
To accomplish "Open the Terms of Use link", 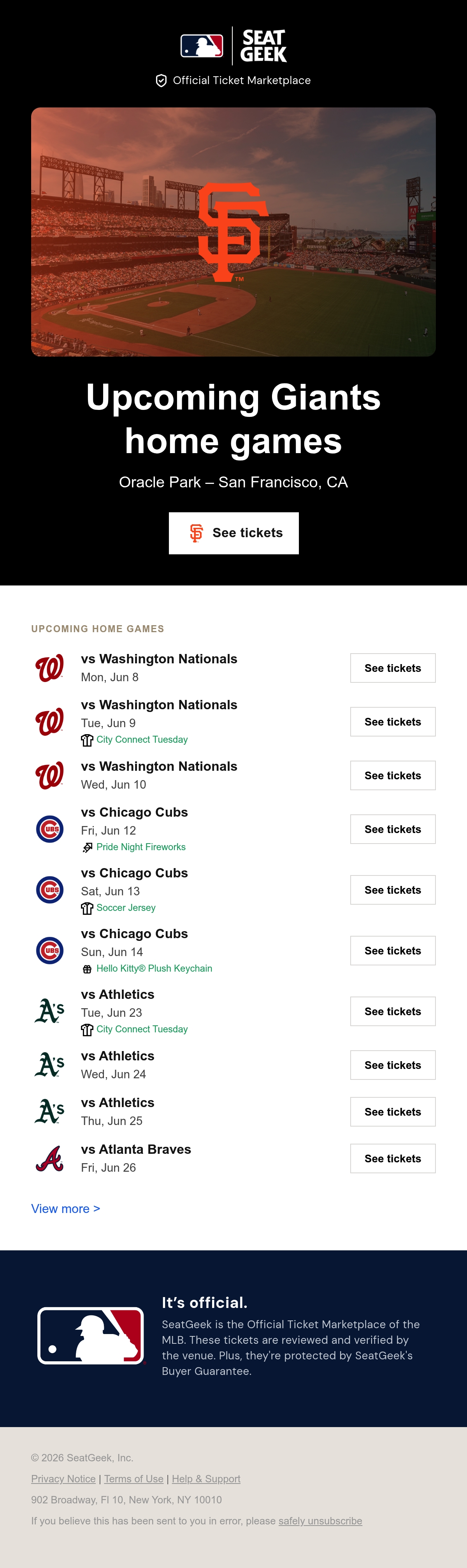I will [x=134, y=1478].
